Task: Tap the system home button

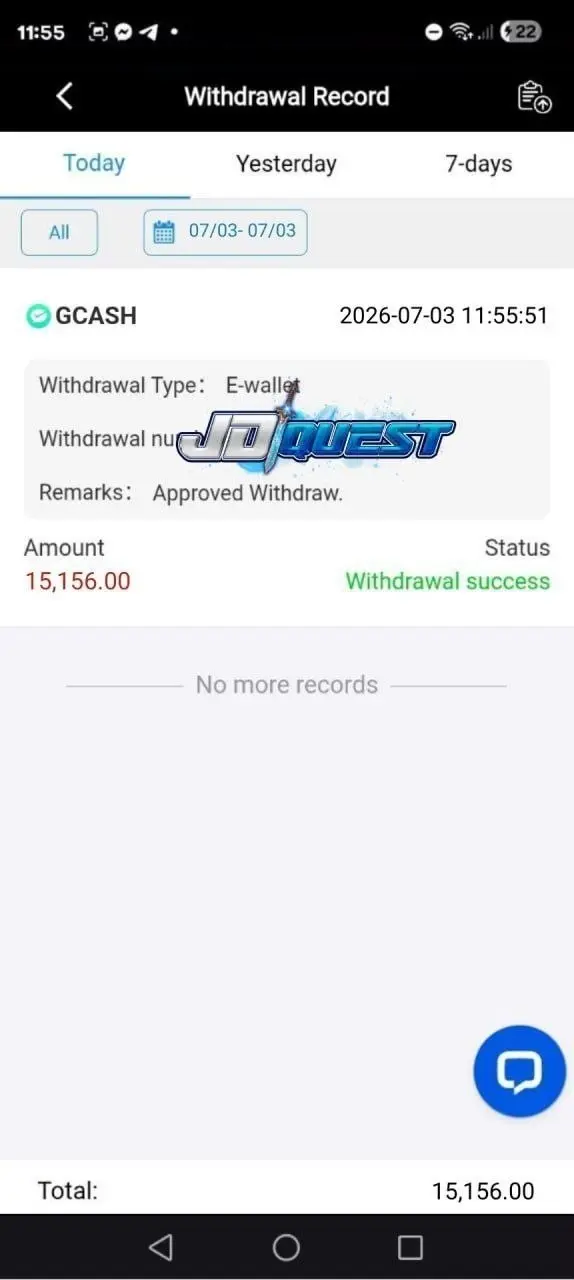Action: 286,1247
